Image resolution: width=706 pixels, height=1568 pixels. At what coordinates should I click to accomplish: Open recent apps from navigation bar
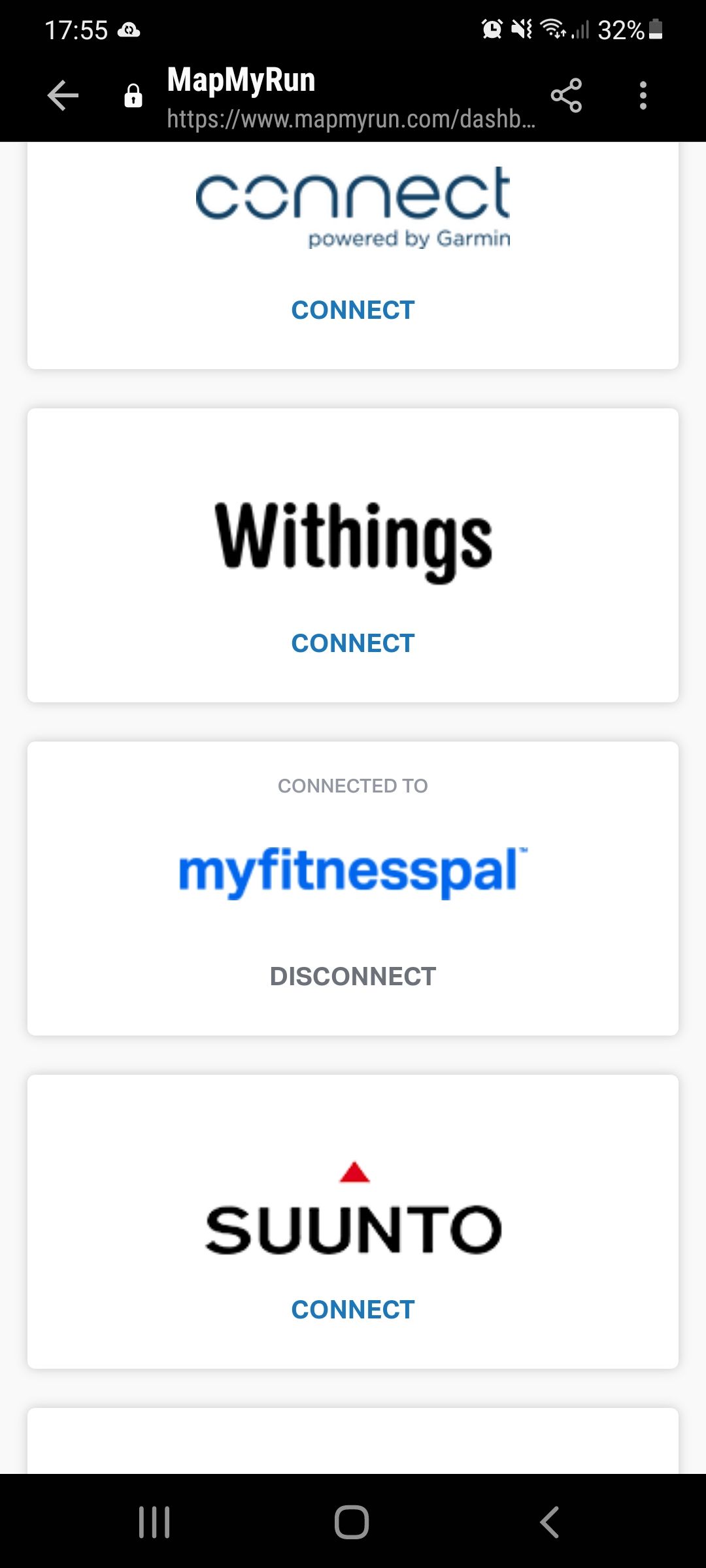click(x=155, y=1522)
